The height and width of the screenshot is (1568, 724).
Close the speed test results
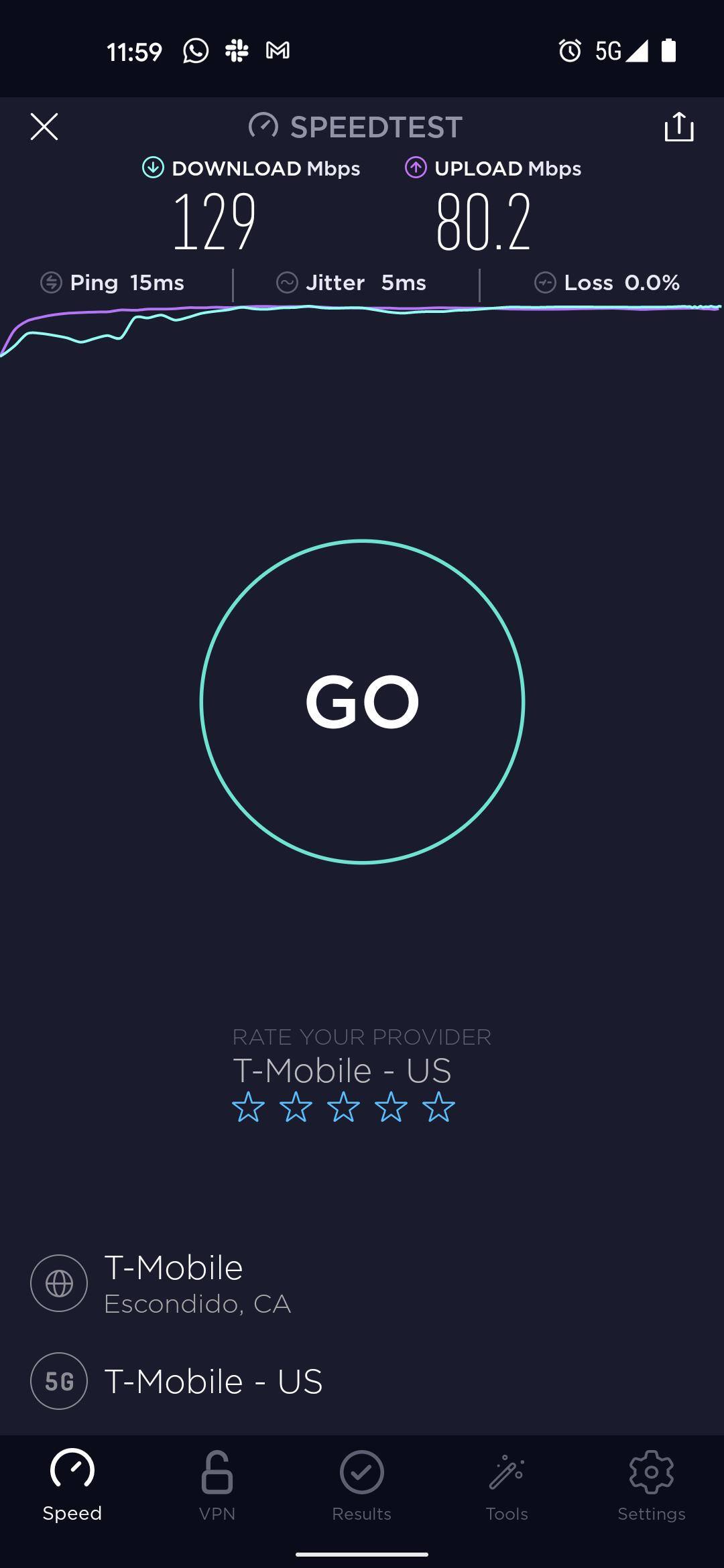click(x=44, y=127)
